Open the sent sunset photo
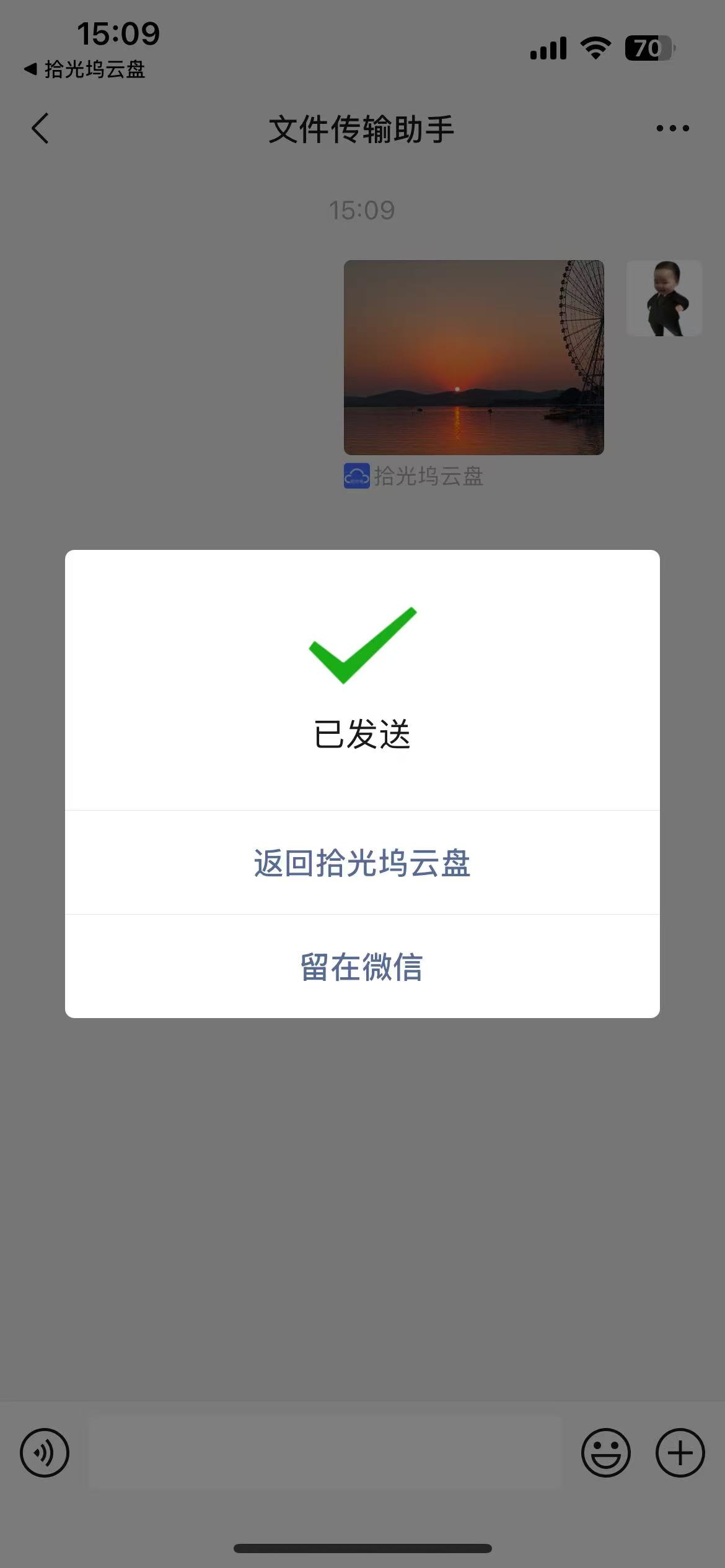This screenshot has height=1568, width=725. (473, 357)
